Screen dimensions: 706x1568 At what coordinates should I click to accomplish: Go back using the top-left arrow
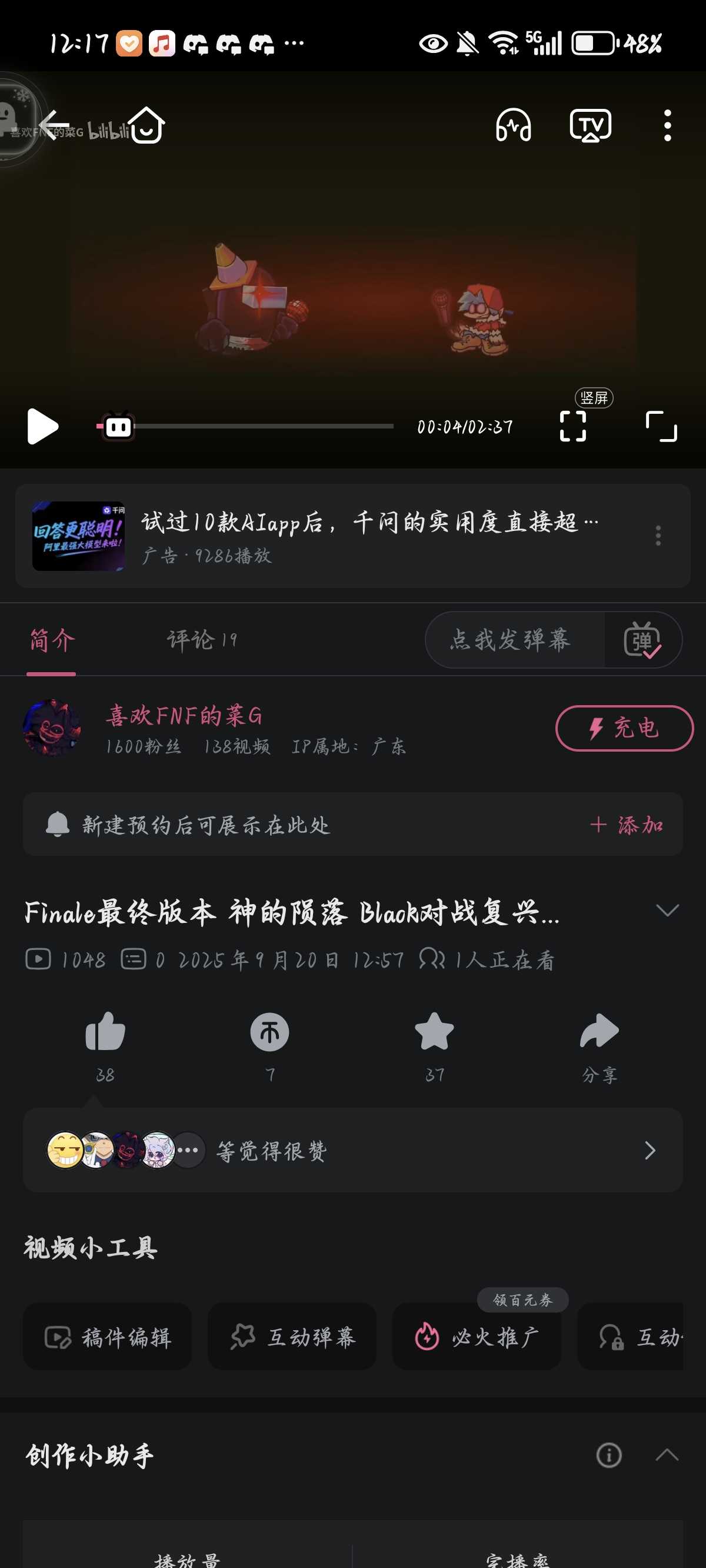(54, 125)
